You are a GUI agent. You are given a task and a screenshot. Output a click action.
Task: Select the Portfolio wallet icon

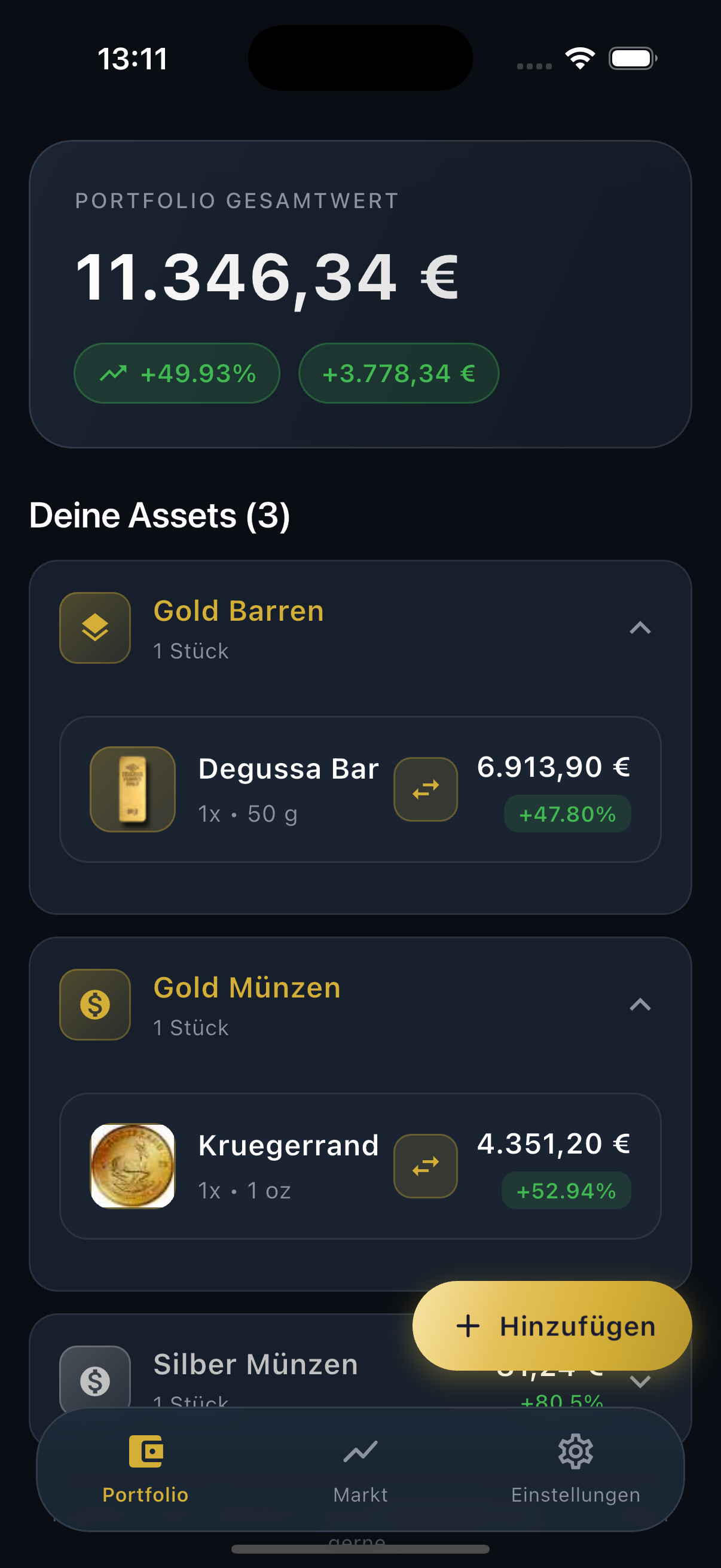[x=145, y=1452]
